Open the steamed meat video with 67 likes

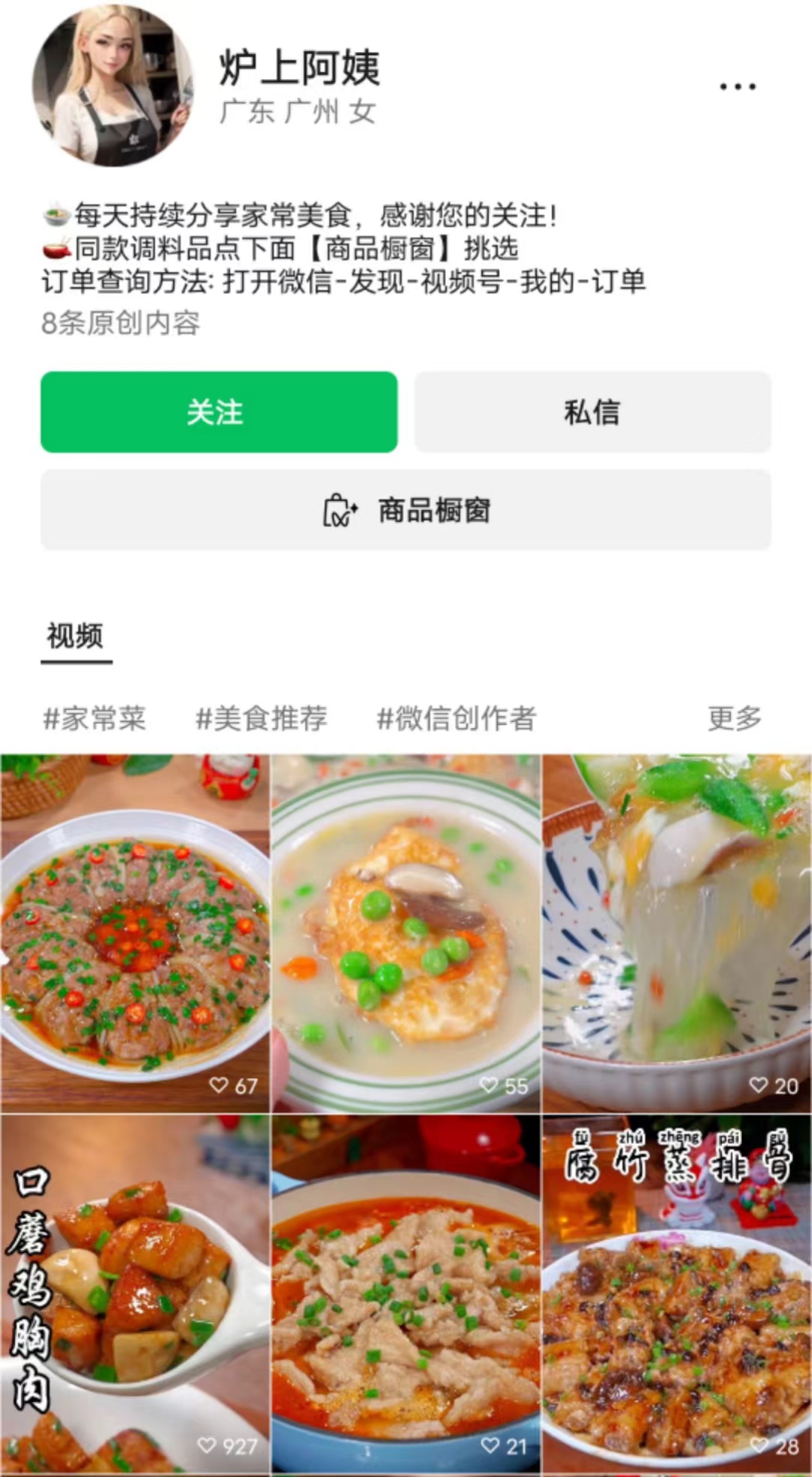click(135, 933)
